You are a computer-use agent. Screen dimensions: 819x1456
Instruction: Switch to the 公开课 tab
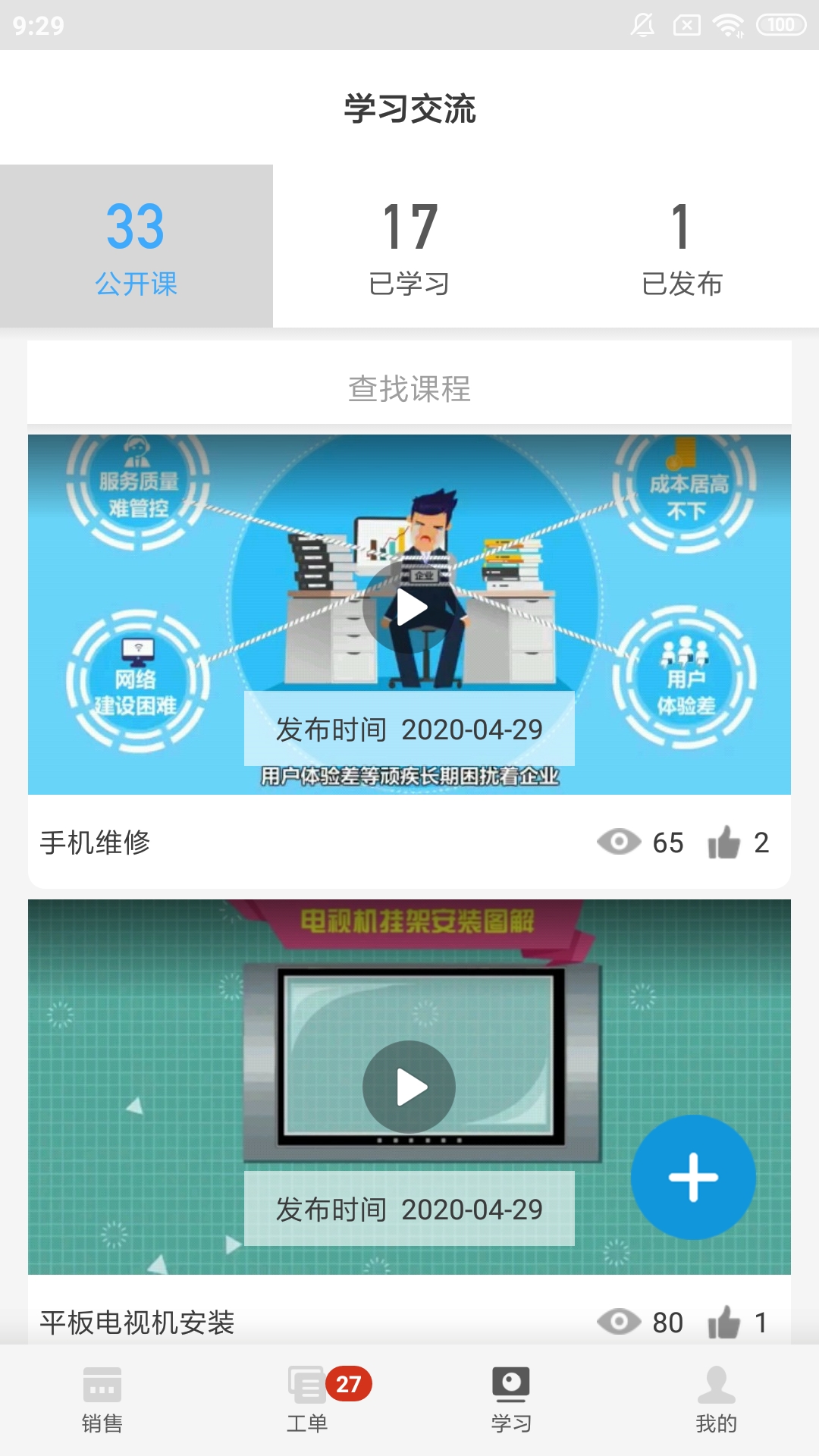(x=136, y=246)
